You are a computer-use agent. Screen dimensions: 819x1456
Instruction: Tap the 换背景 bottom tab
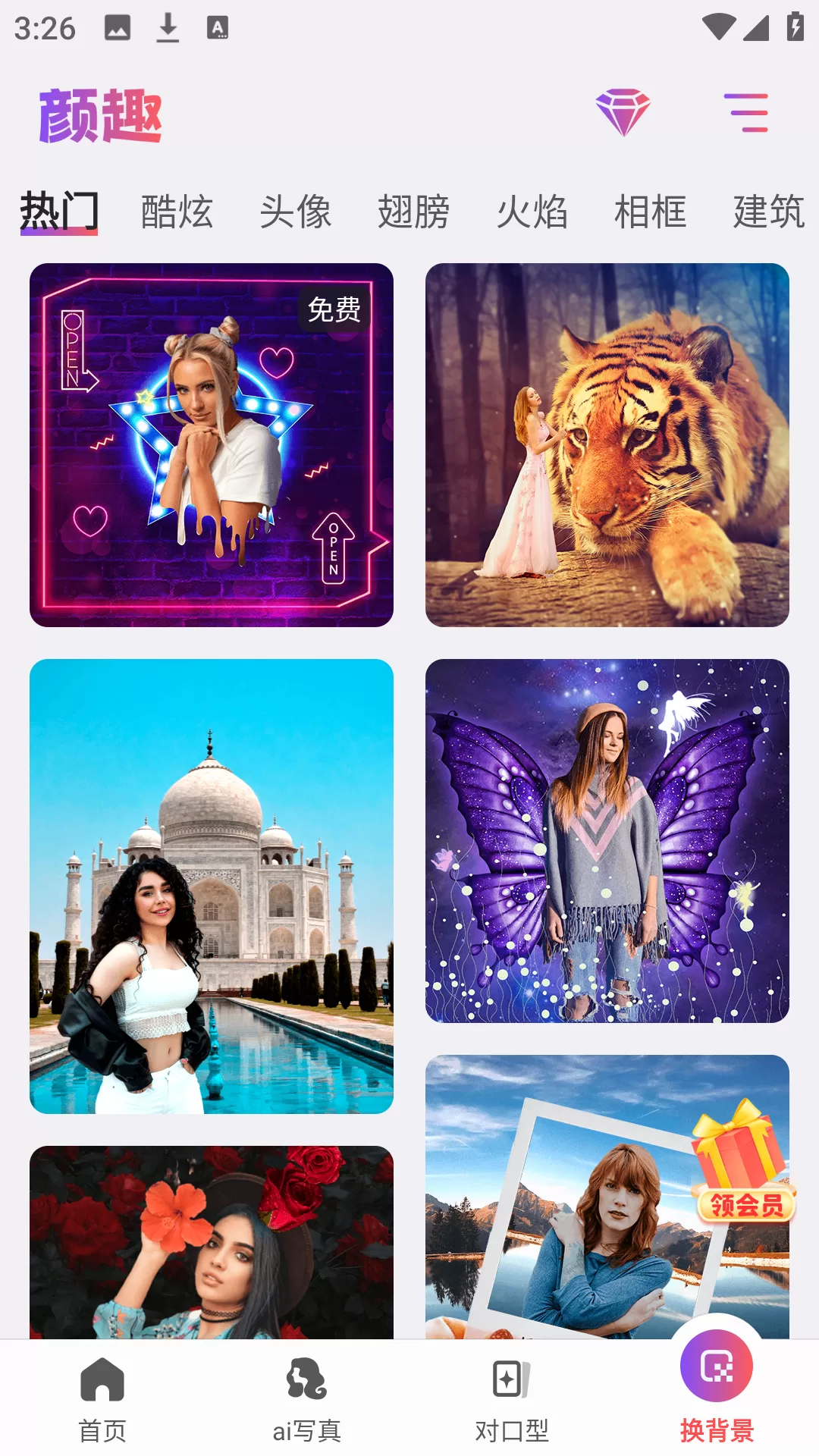point(717,1388)
